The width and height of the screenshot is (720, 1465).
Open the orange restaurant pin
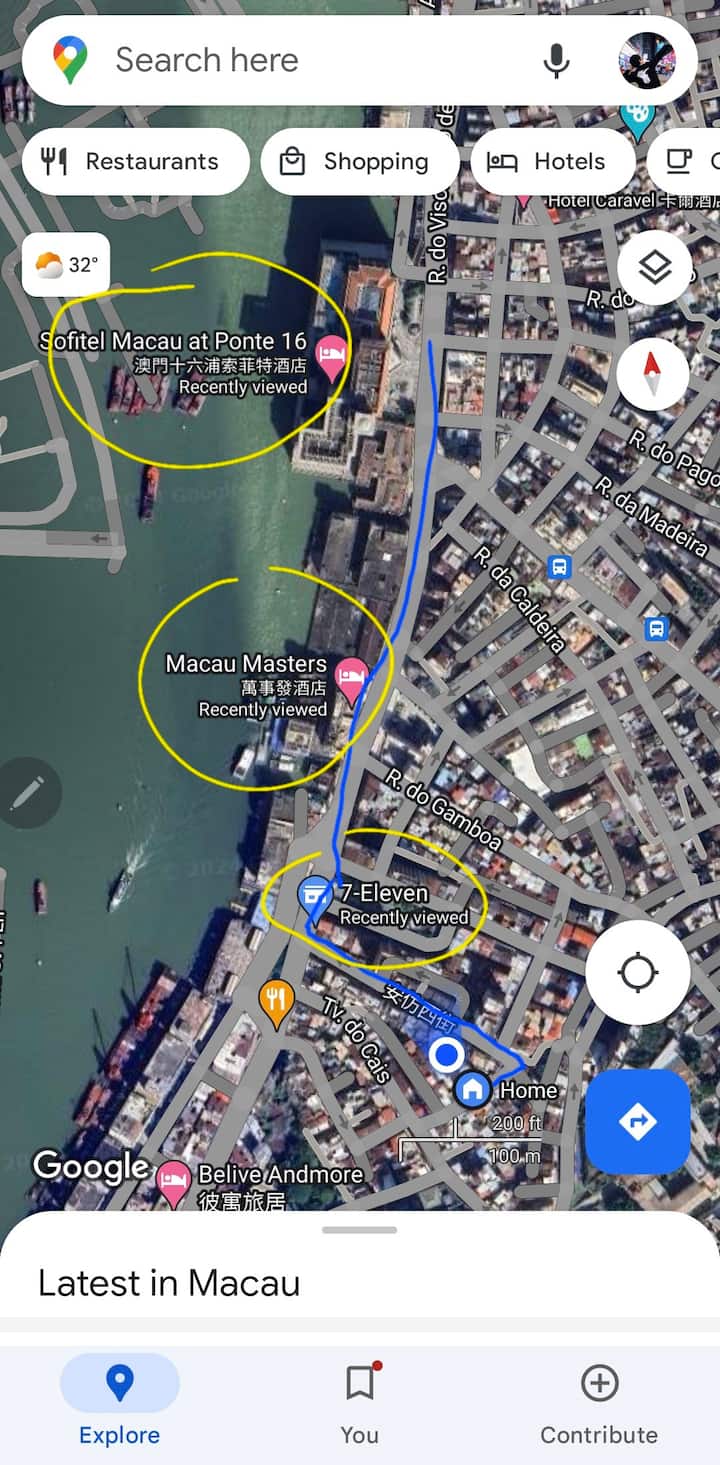[276, 1000]
